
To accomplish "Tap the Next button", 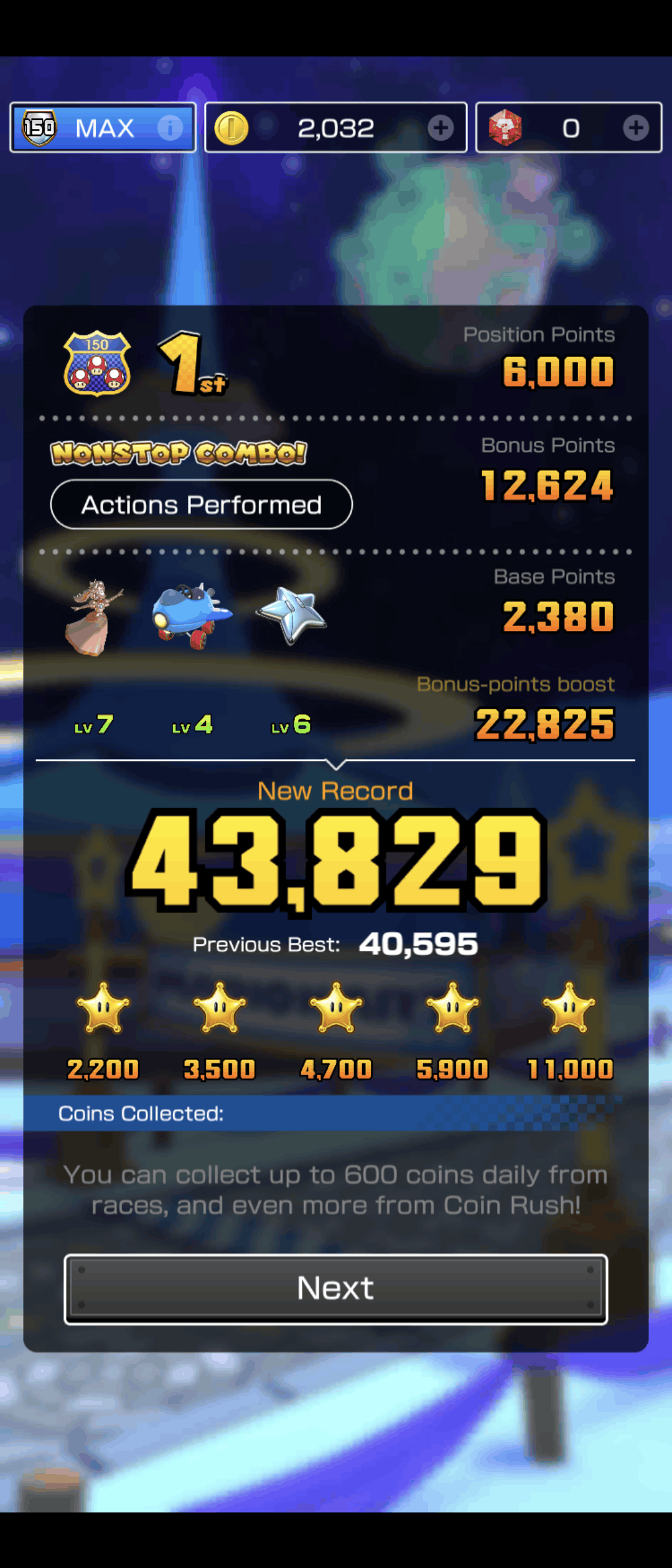I will (335, 1288).
